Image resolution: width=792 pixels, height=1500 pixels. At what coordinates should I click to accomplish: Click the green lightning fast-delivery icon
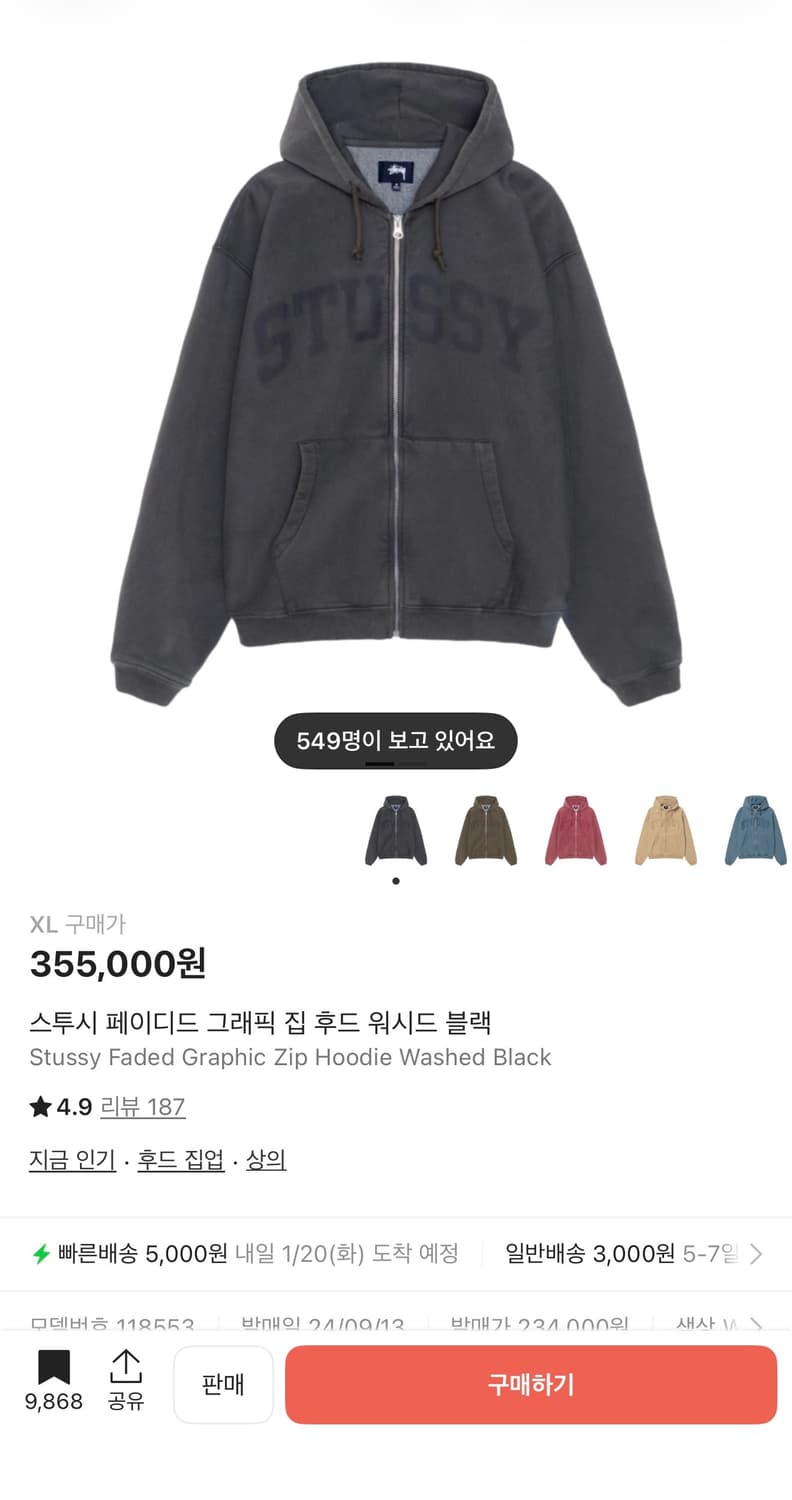pos(41,1254)
